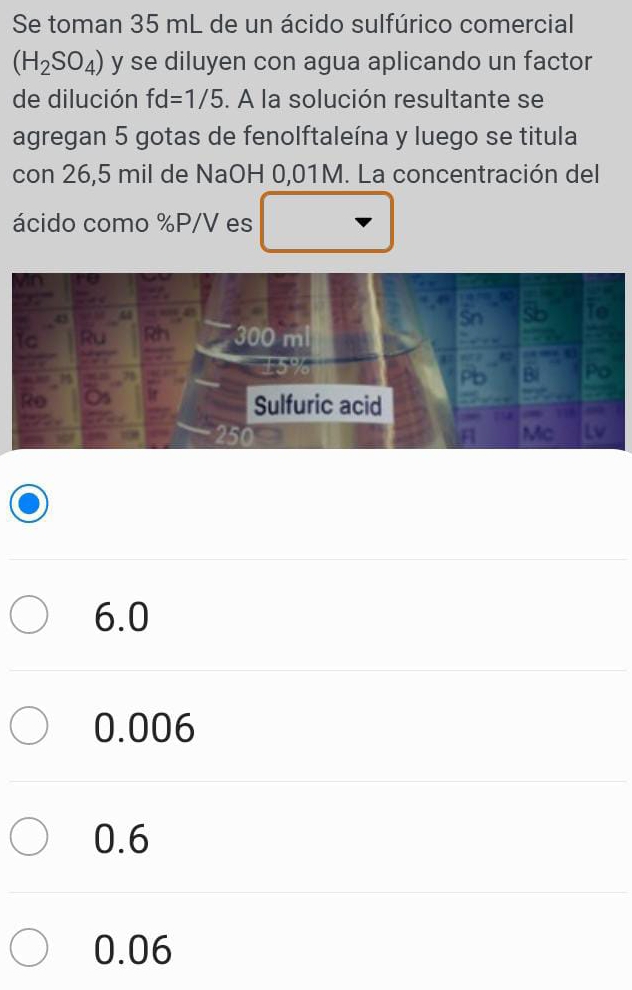This screenshot has width=632, height=990.
Task: Mark 0.06 as the concentration
Action: (31, 948)
